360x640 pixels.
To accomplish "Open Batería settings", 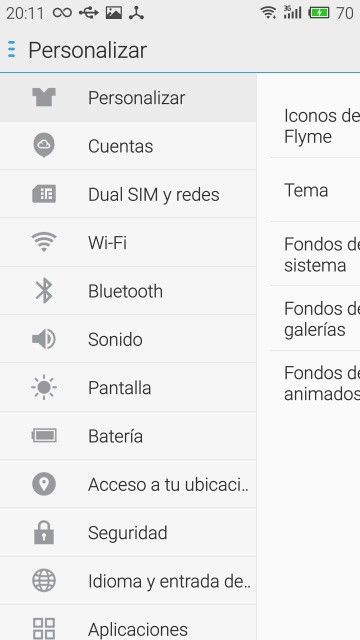I will tap(128, 436).
